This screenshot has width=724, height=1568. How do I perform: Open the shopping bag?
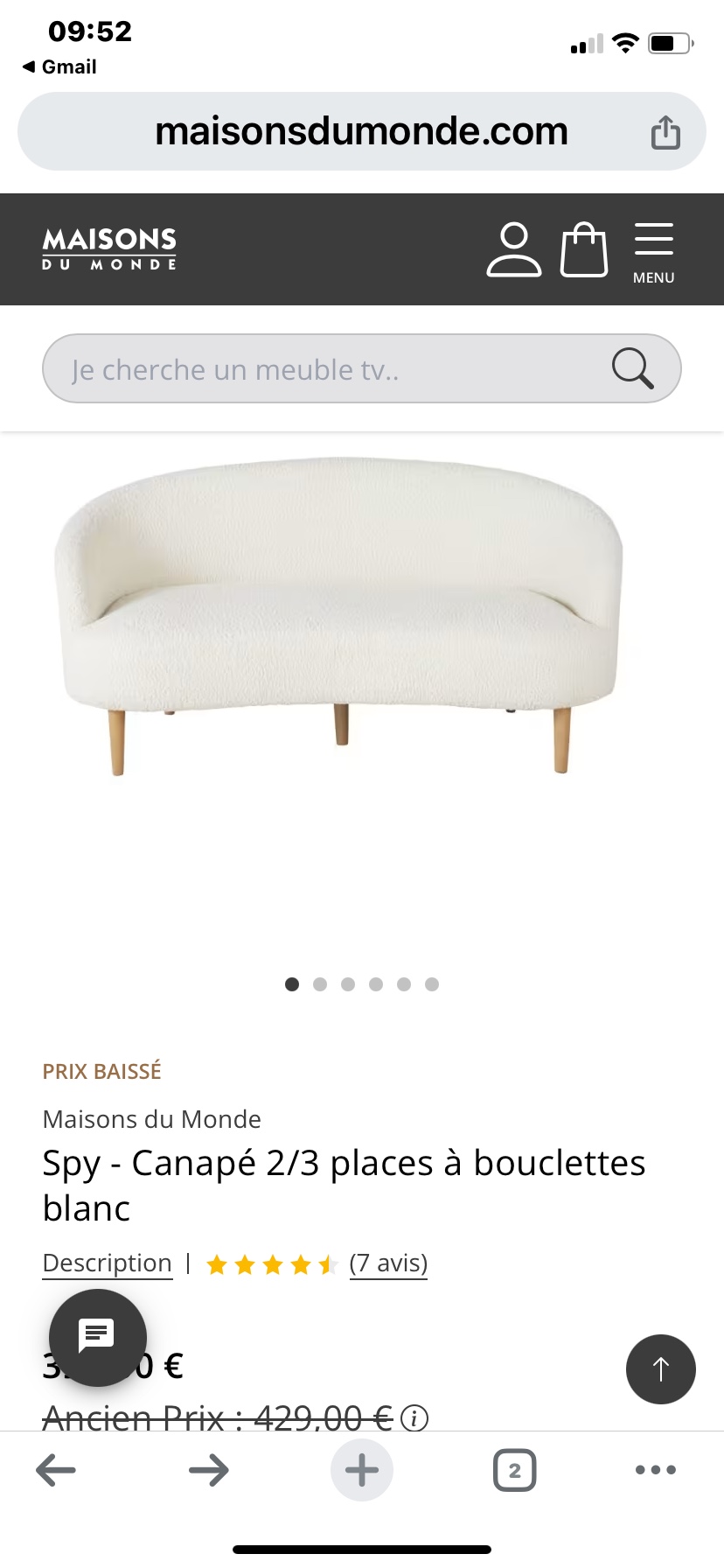click(584, 249)
